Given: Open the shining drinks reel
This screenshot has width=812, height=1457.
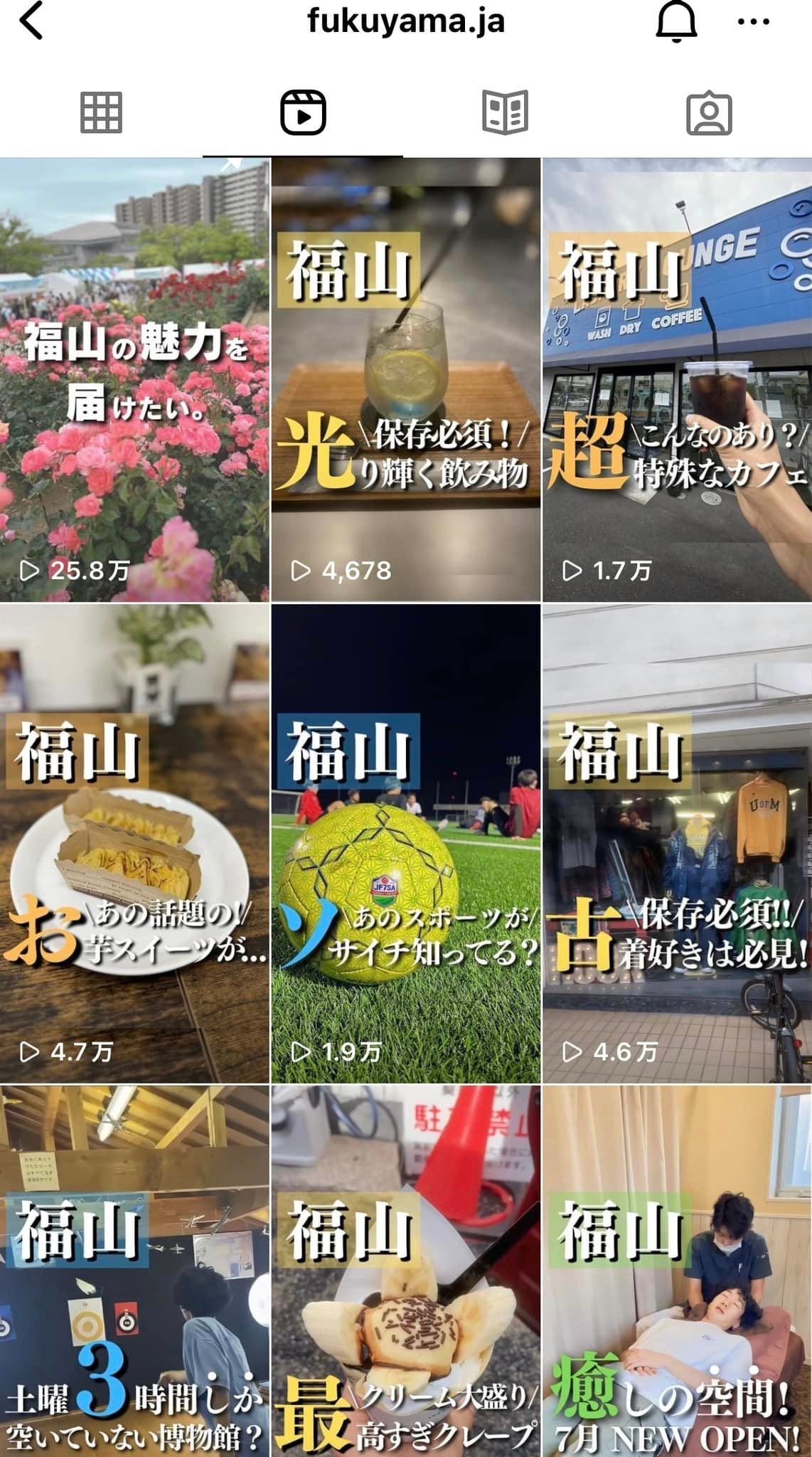Looking at the screenshot, I should pyautogui.click(x=406, y=381).
